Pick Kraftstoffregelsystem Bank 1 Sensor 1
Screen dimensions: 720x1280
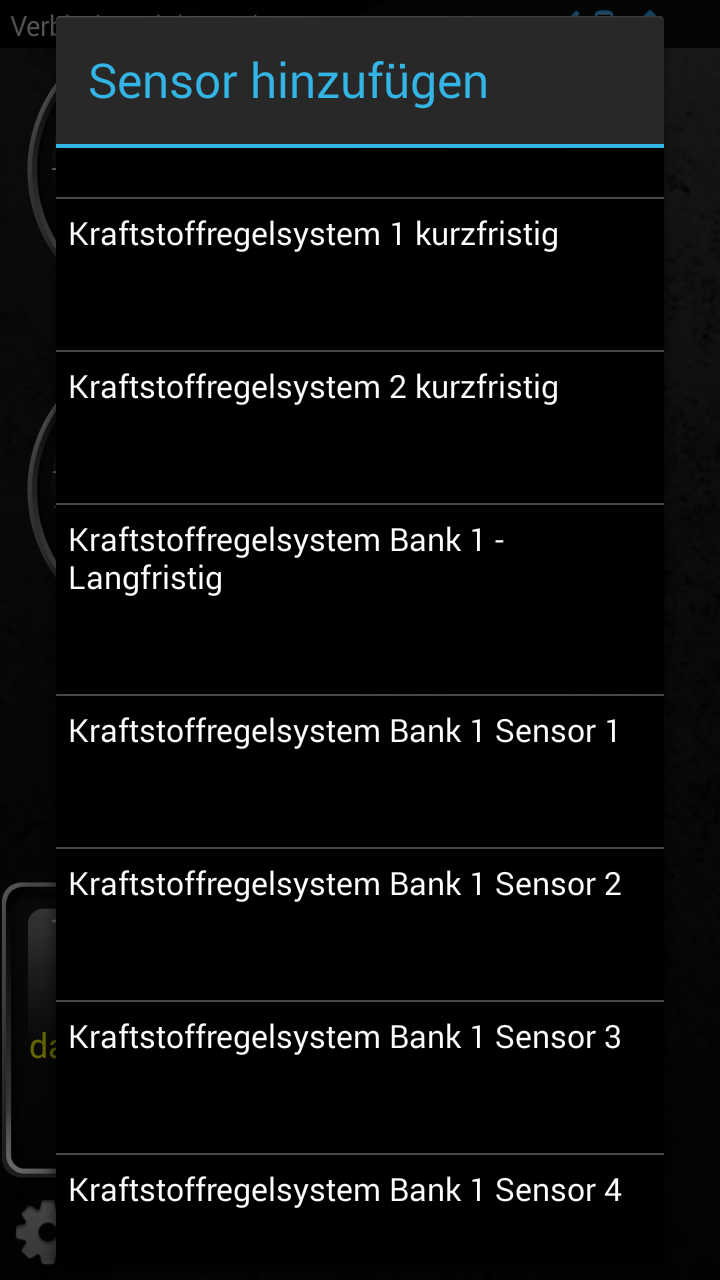click(x=360, y=771)
